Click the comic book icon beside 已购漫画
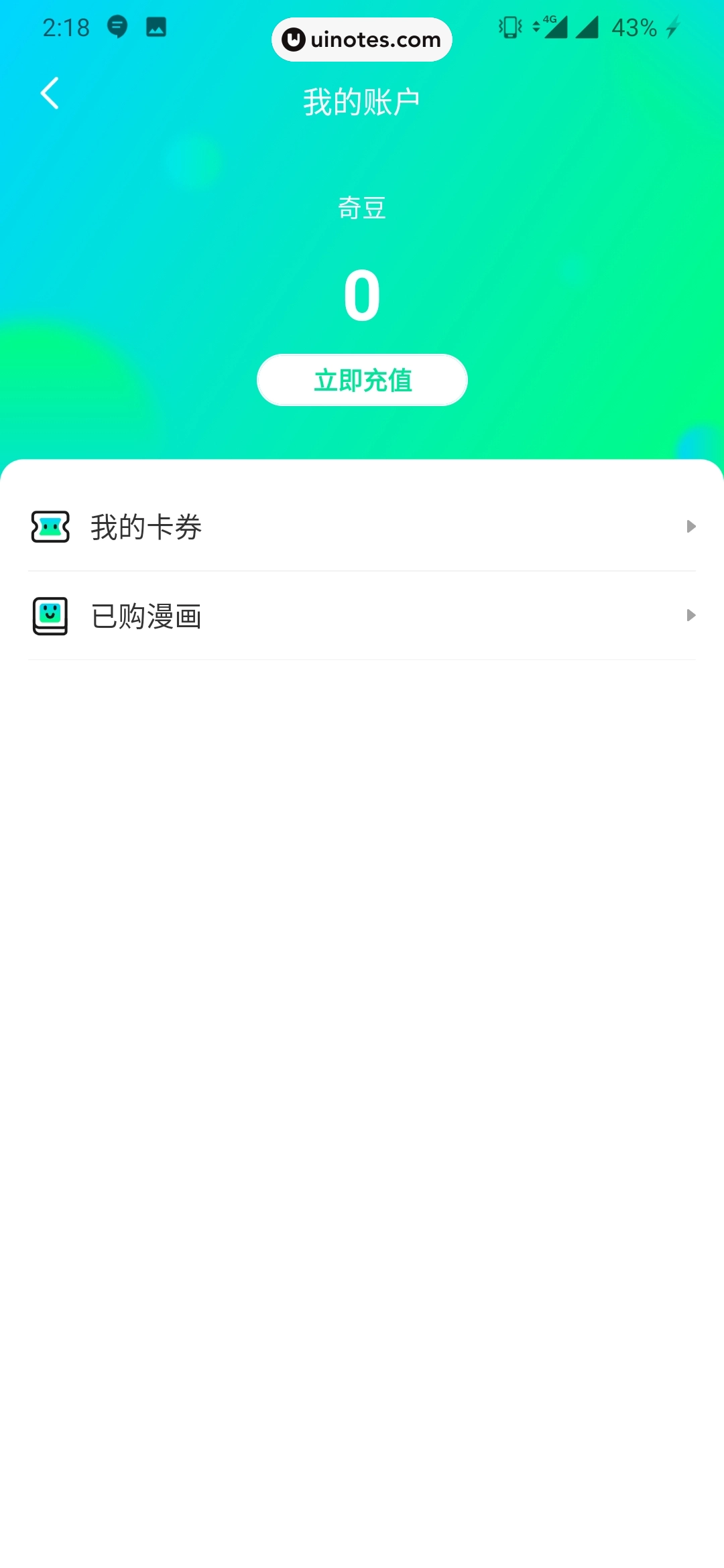 click(x=49, y=615)
